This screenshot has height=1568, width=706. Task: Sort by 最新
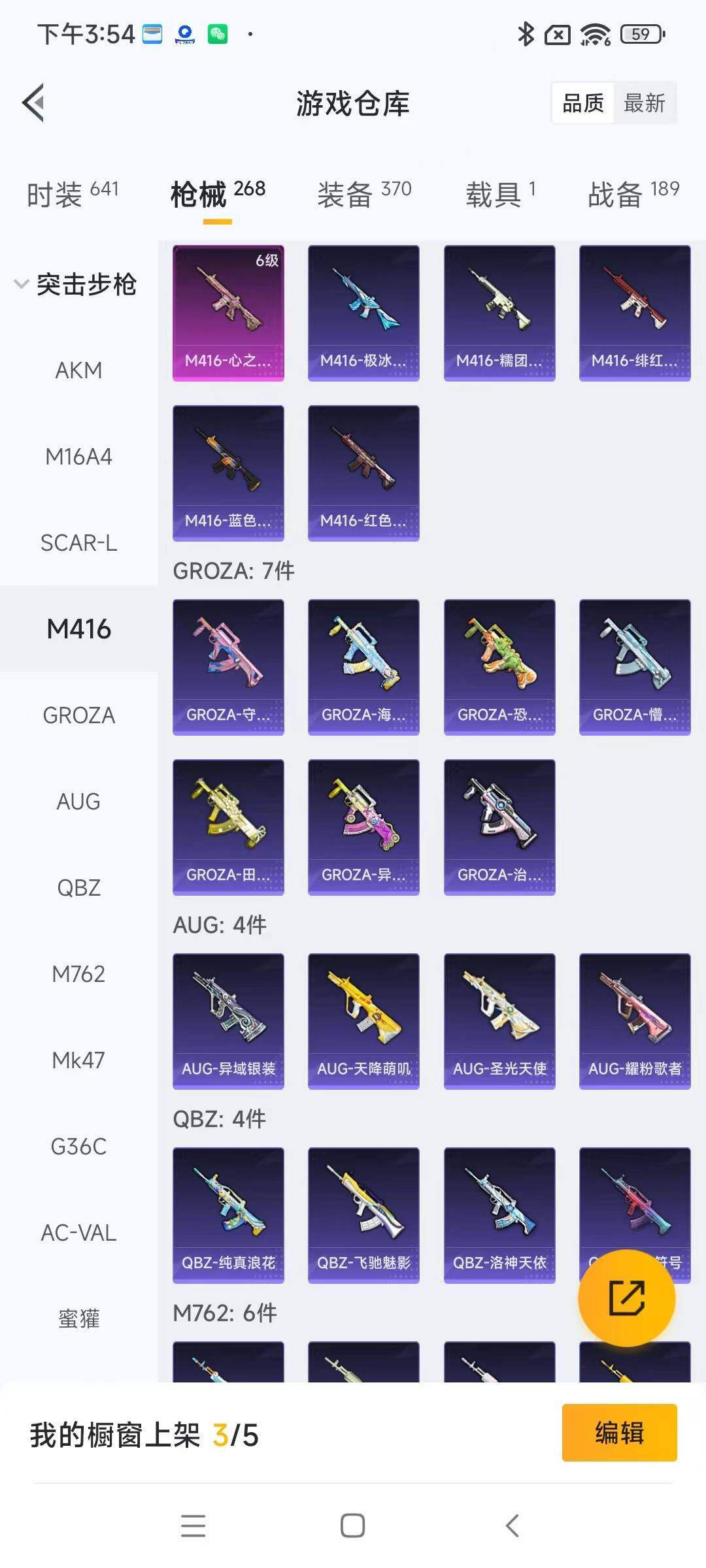pos(644,103)
